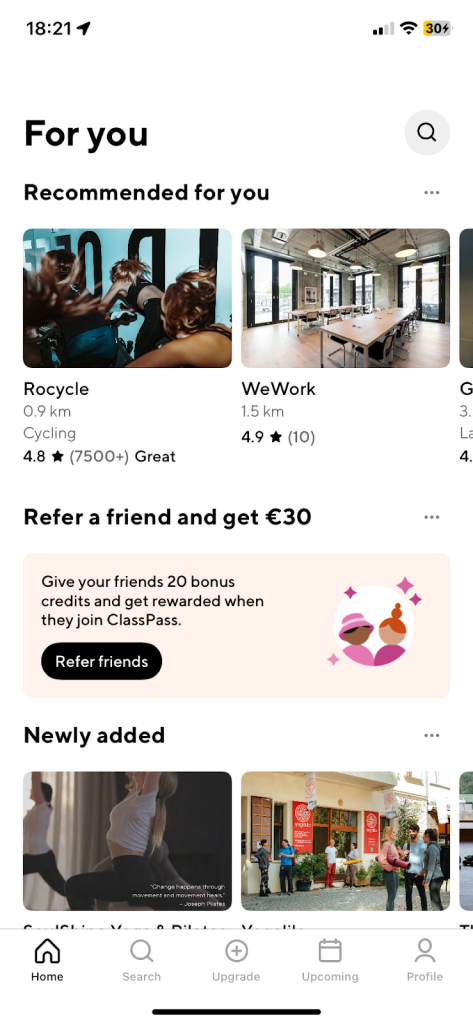Open more options for Recommended for you
This screenshot has height=1024, width=473.
[x=431, y=193]
